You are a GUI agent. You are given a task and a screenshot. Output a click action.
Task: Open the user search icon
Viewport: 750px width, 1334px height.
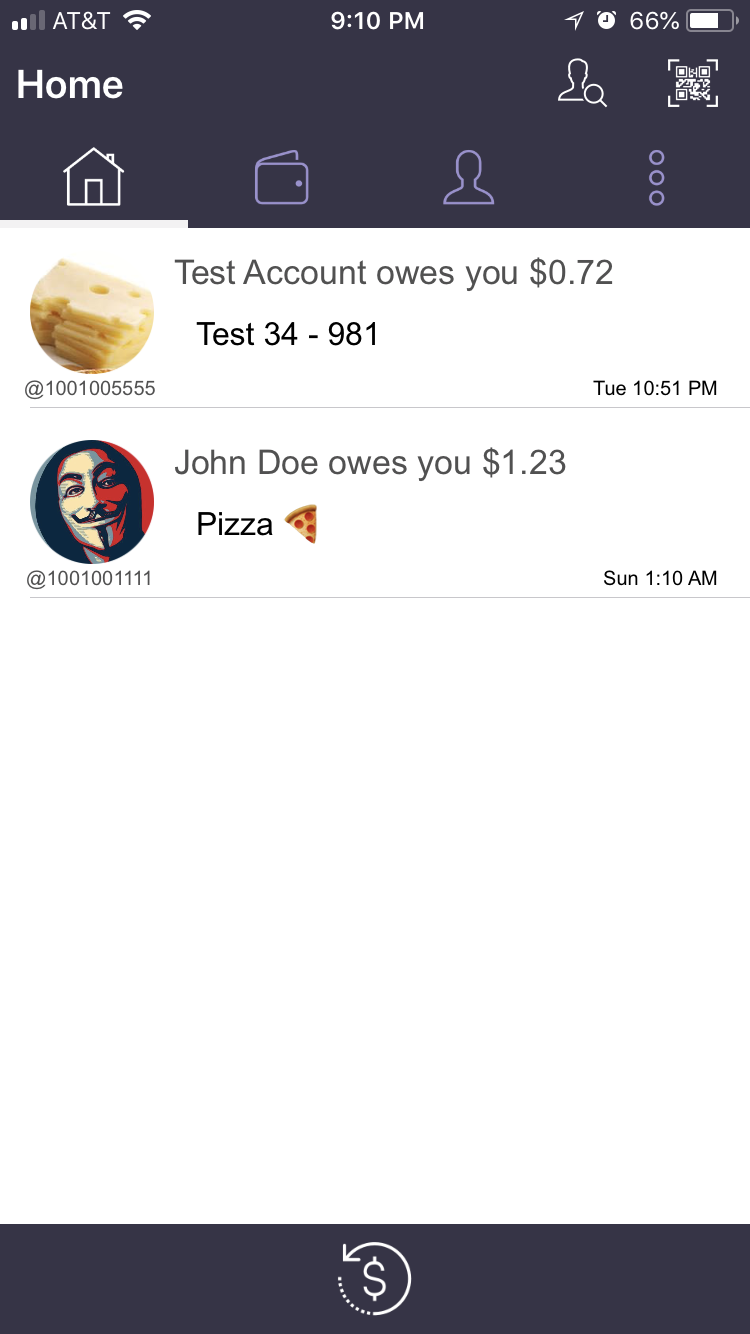point(582,84)
